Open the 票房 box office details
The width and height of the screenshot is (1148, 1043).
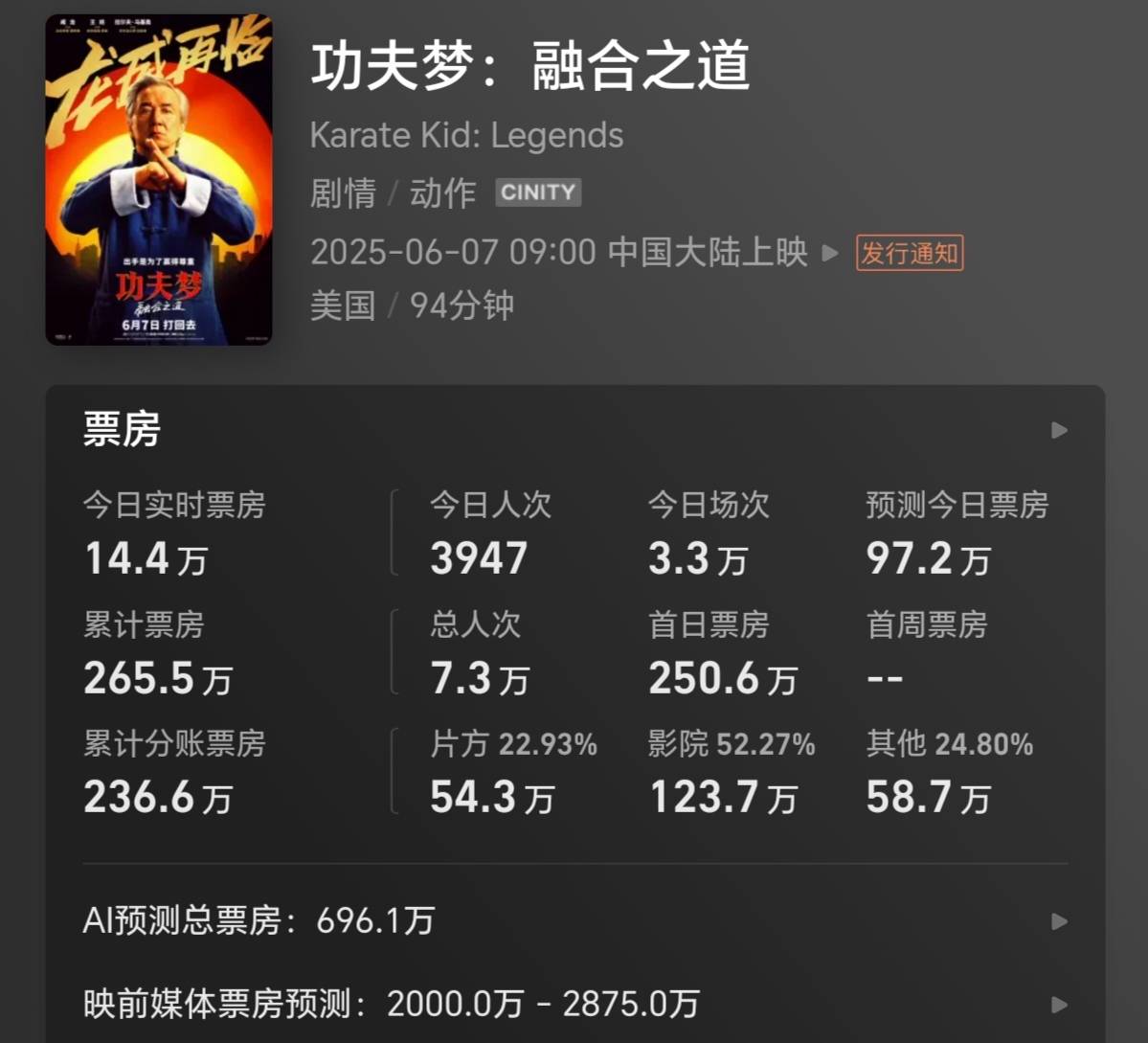click(x=1058, y=430)
